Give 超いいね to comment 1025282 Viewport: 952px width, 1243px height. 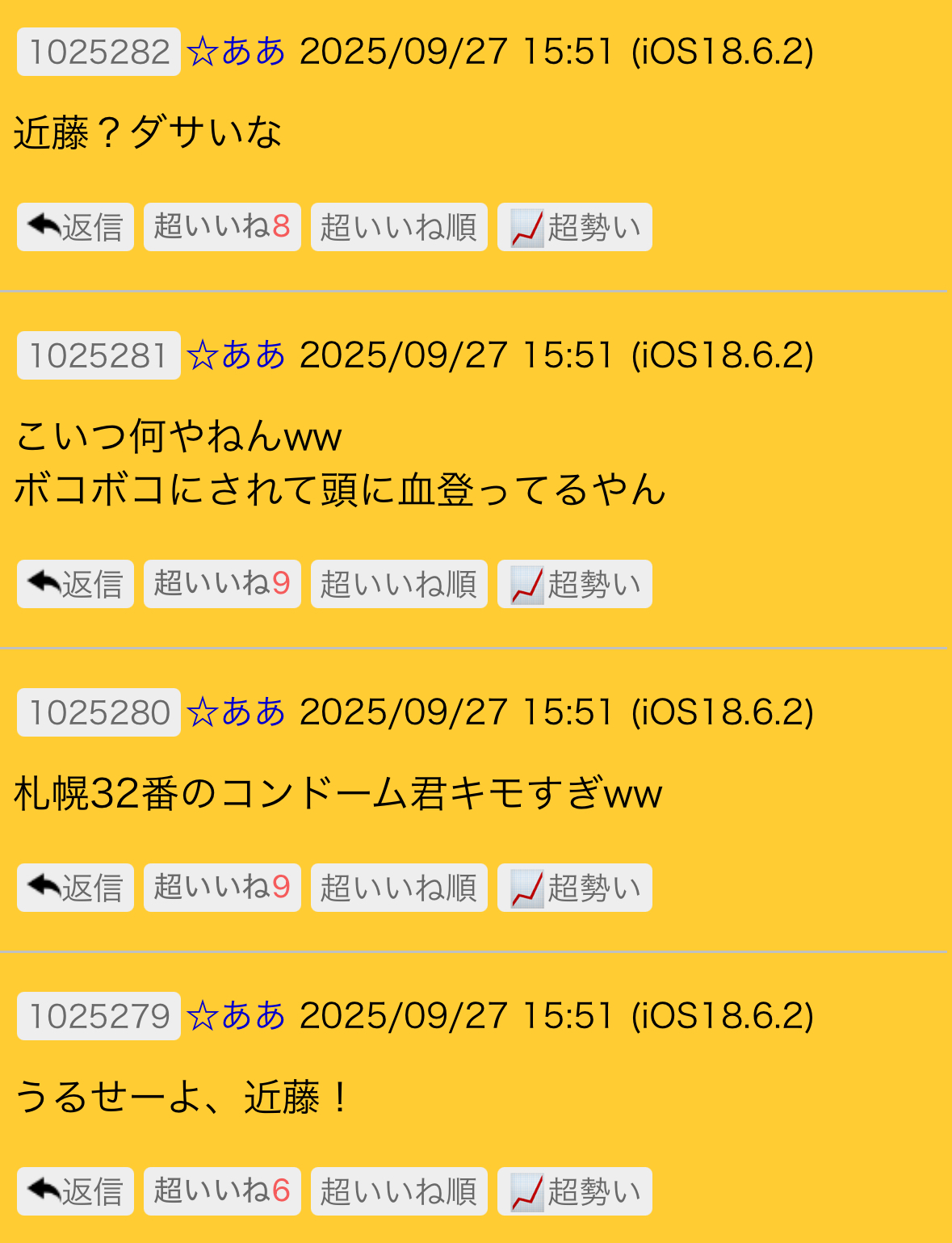click(x=222, y=227)
